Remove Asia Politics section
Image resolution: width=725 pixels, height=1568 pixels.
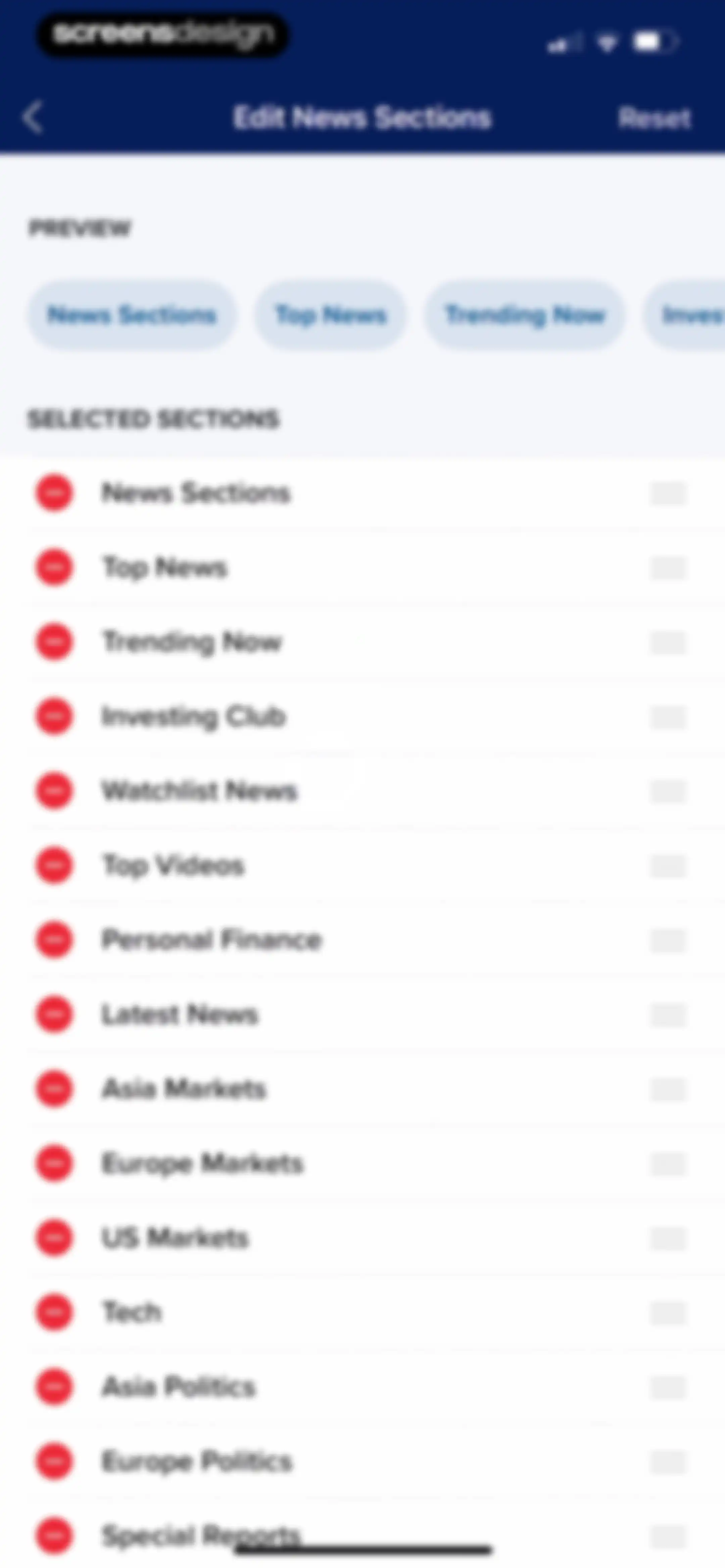tap(54, 1387)
